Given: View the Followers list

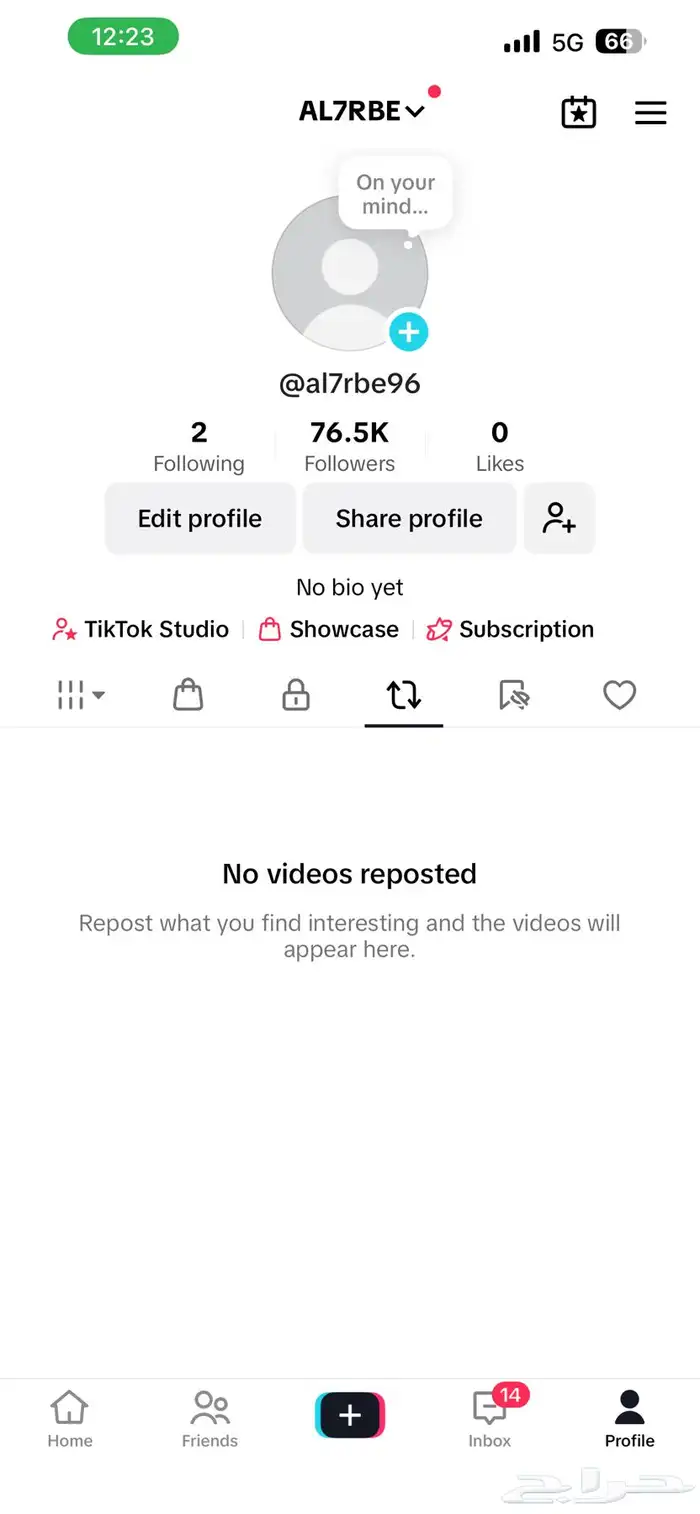Looking at the screenshot, I should [x=349, y=446].
